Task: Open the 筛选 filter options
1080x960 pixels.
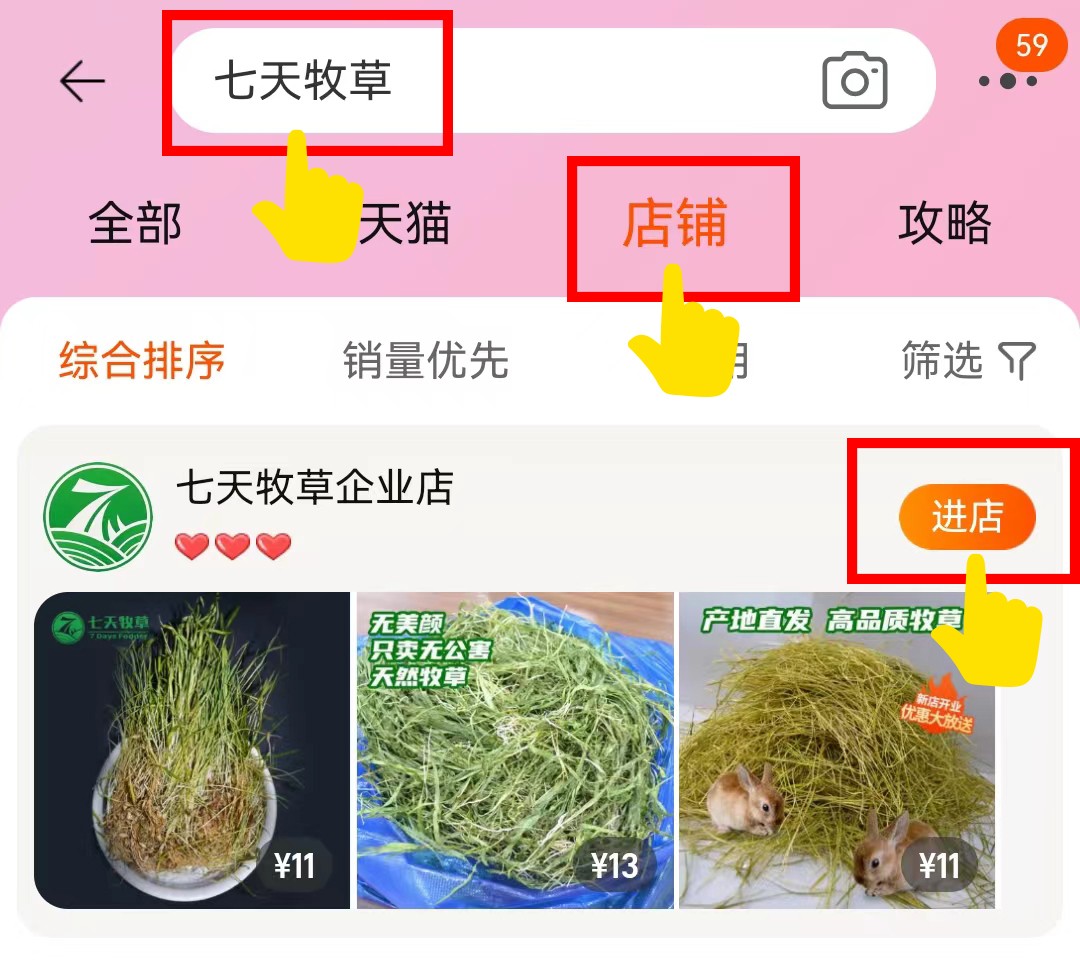Action: (968, 360)
